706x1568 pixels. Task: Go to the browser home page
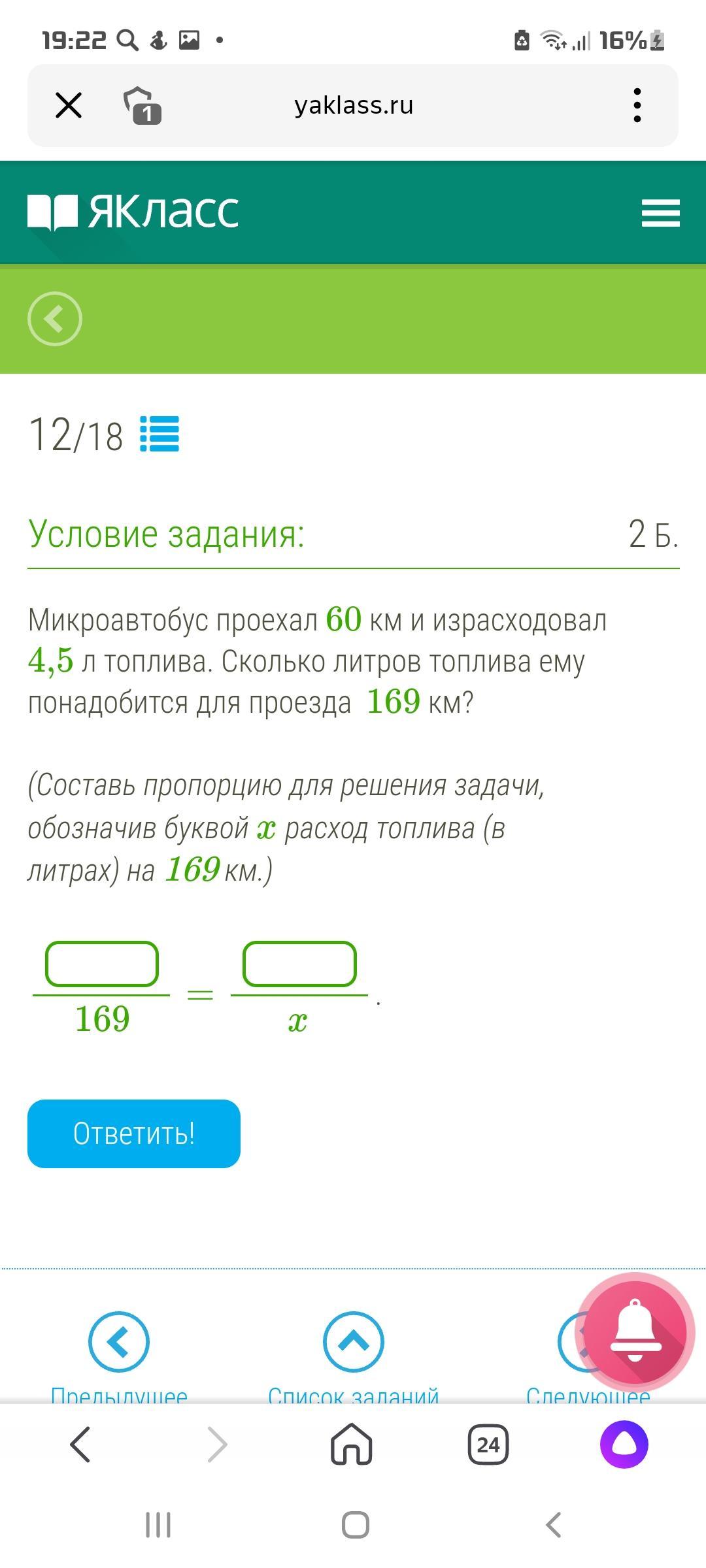pyautogui.click(x=352, y=1445)
